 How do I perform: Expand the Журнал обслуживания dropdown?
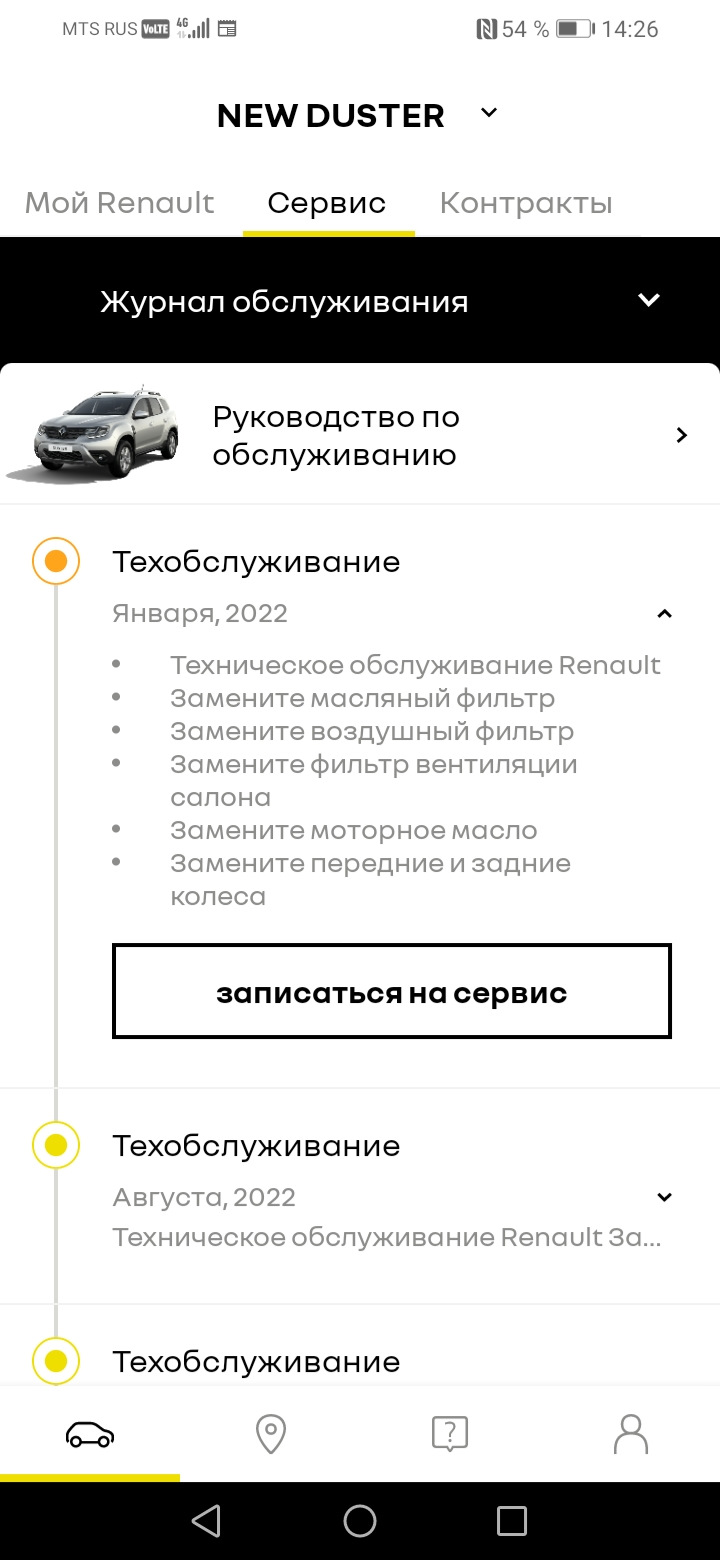[649, 300]
